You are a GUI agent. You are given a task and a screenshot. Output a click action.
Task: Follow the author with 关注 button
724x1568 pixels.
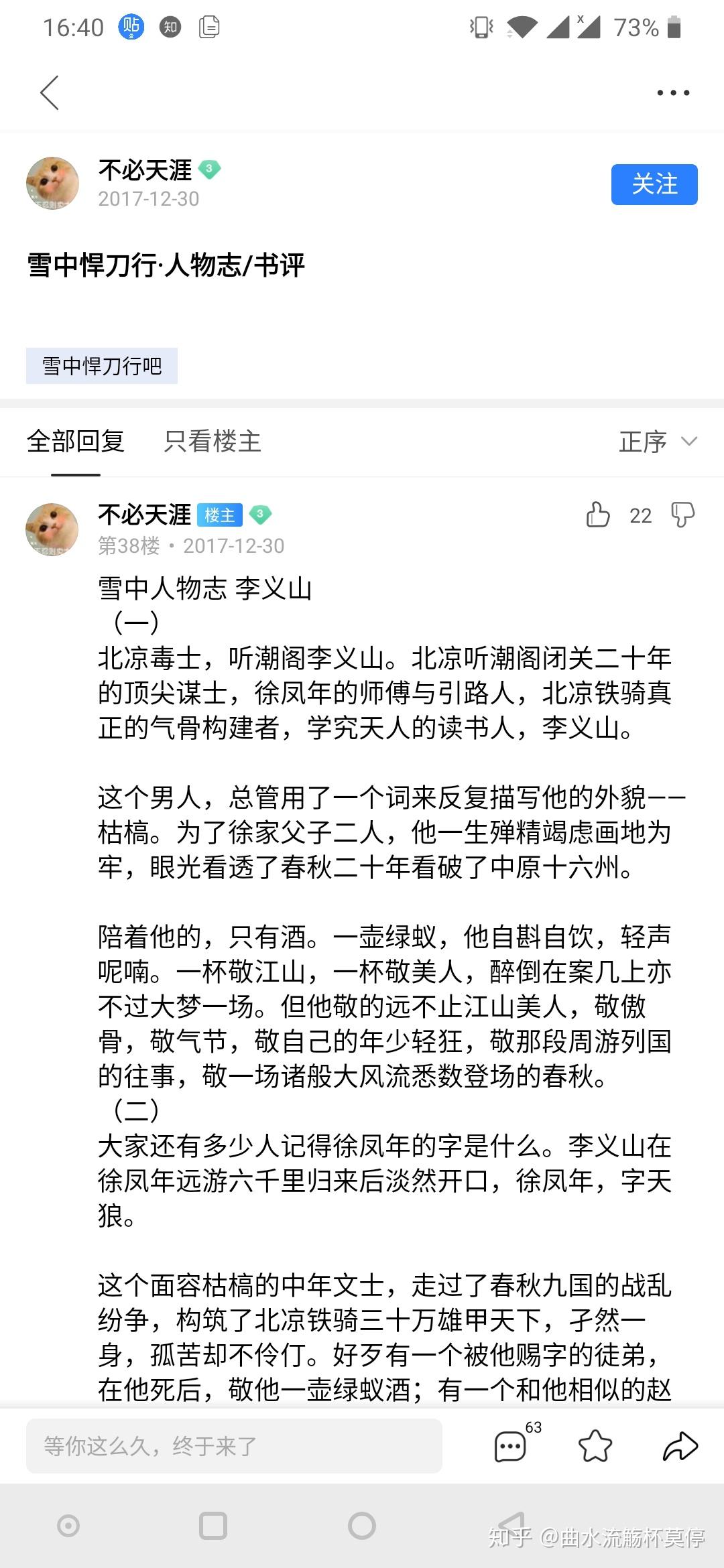pyautogui.click(x=654, y=184)
